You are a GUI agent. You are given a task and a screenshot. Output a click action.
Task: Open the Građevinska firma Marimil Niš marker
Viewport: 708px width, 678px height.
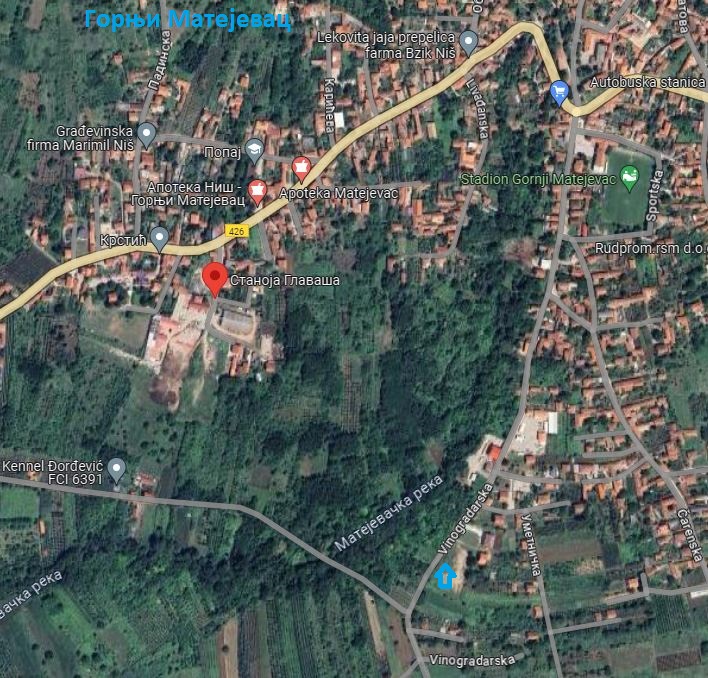(x=147, y=132)
